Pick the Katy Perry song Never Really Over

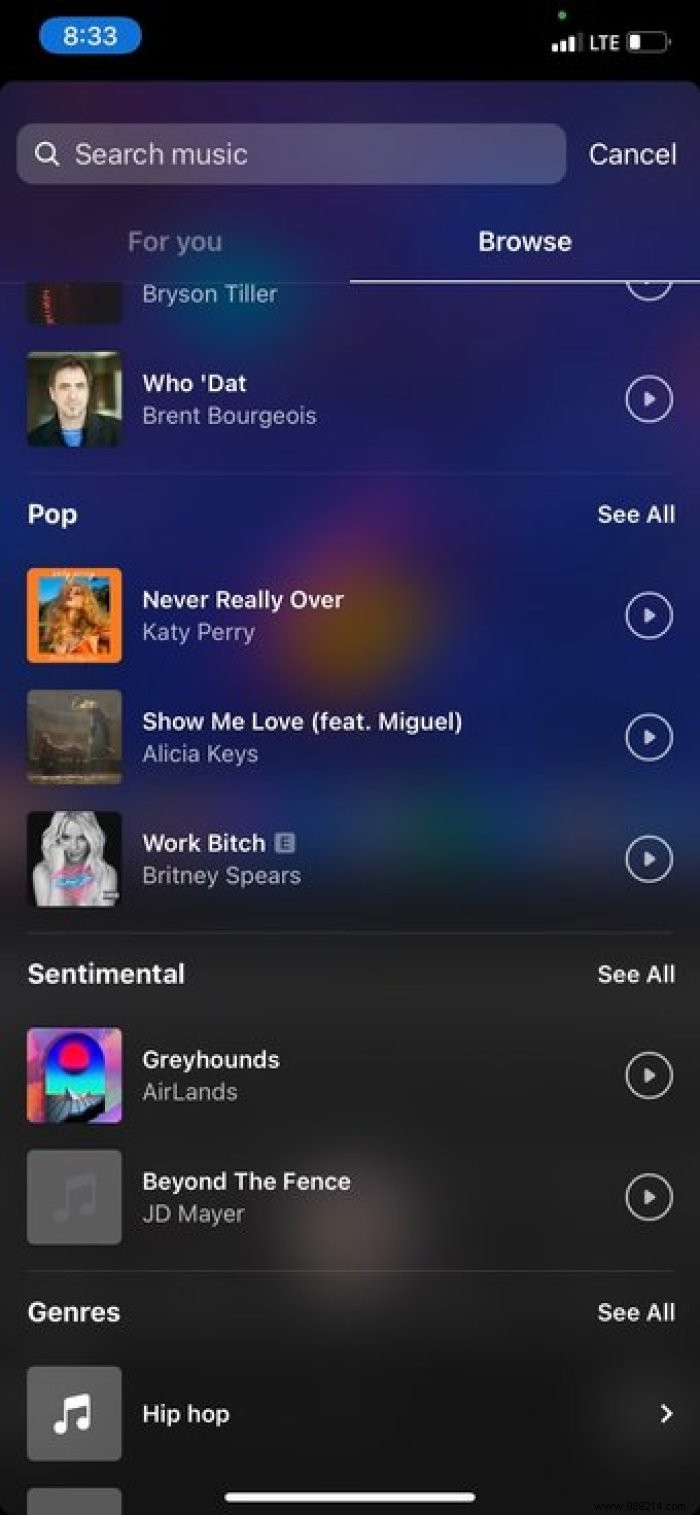click(243, 616)
